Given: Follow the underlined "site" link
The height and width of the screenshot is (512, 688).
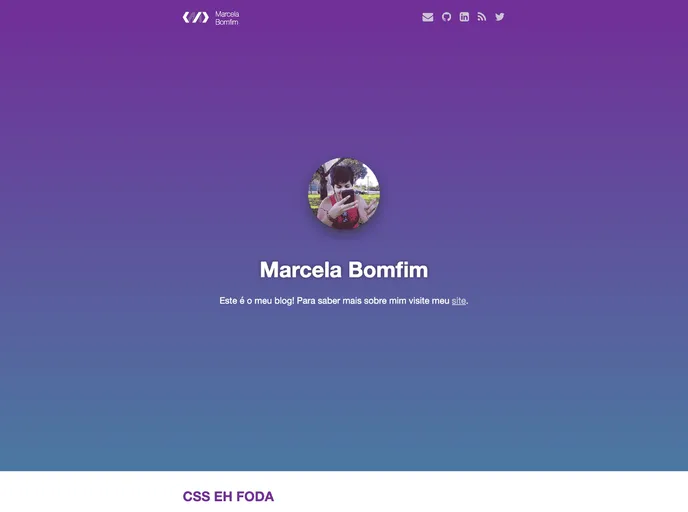Looking at the screenshot, I should pyautogui.click(x=458, y=301).
